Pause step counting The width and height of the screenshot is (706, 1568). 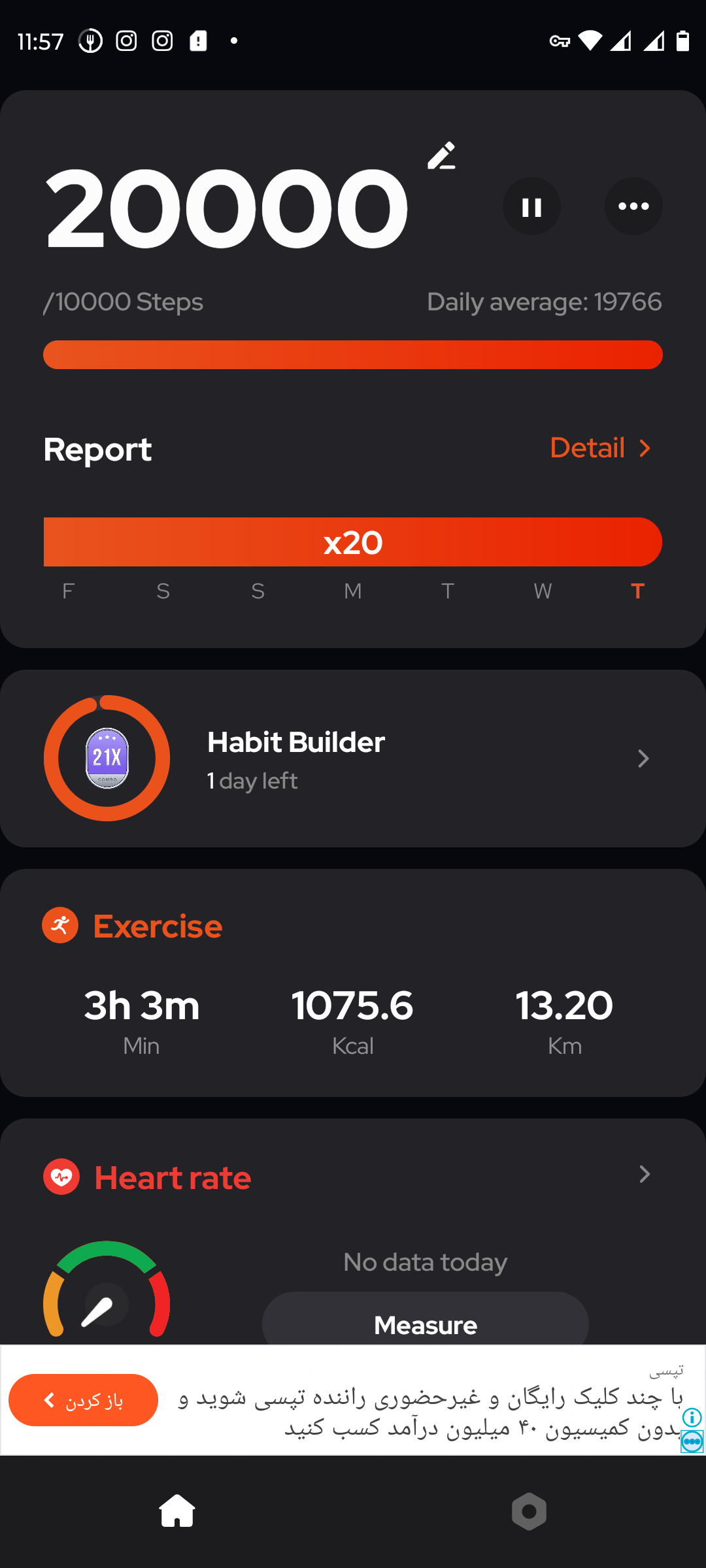tap(531, 206)
